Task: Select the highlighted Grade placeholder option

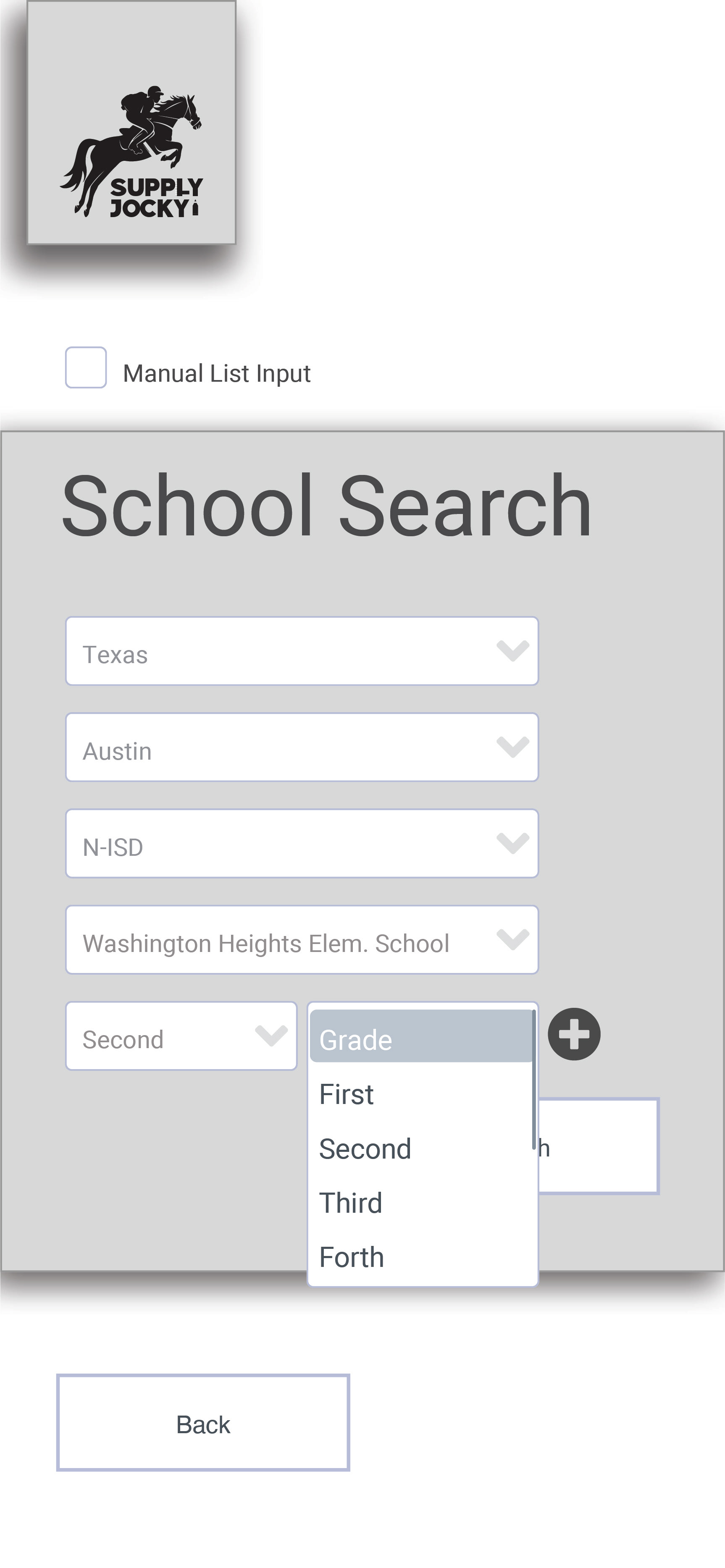Action: coord(421,1036)
